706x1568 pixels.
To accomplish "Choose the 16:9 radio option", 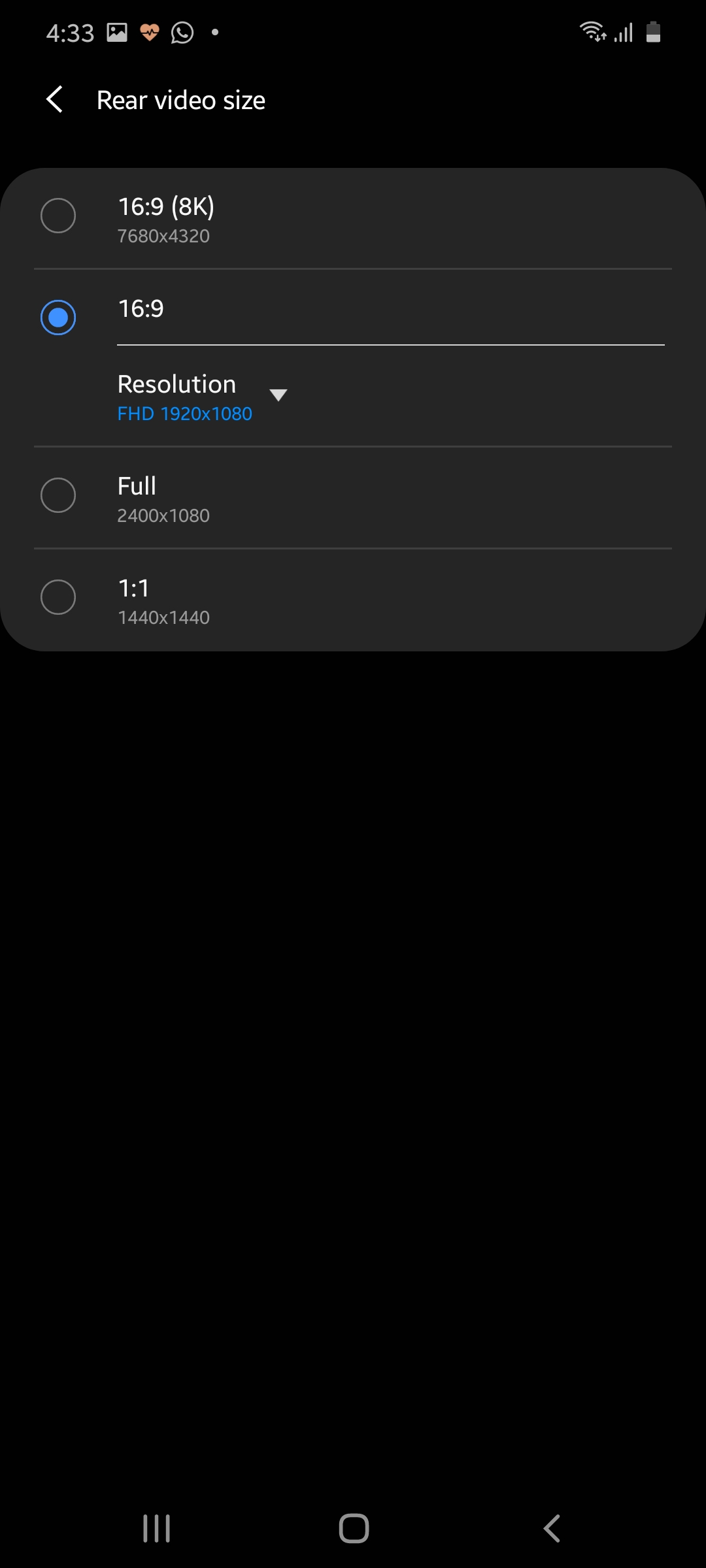I will point(58,318).
